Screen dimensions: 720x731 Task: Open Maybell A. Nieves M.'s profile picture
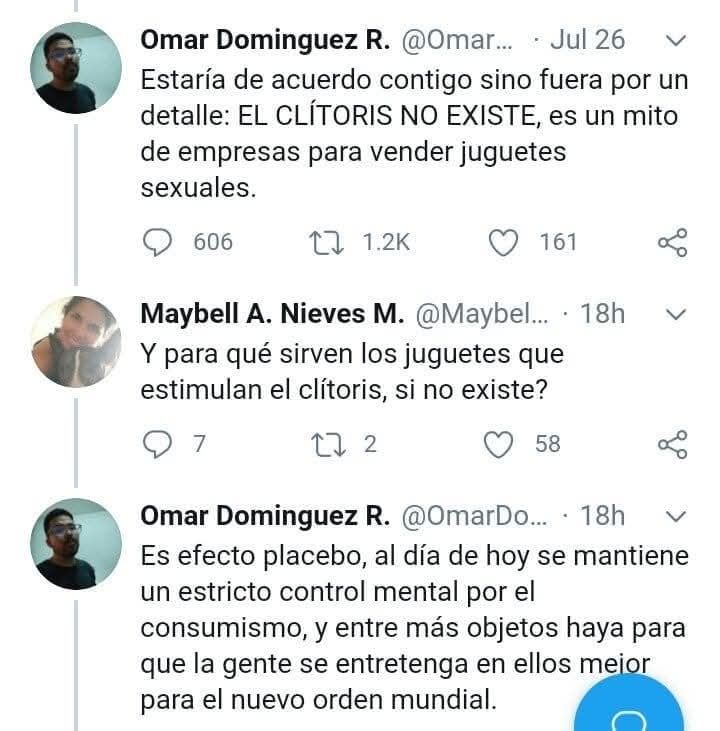[x=76, y=341]
